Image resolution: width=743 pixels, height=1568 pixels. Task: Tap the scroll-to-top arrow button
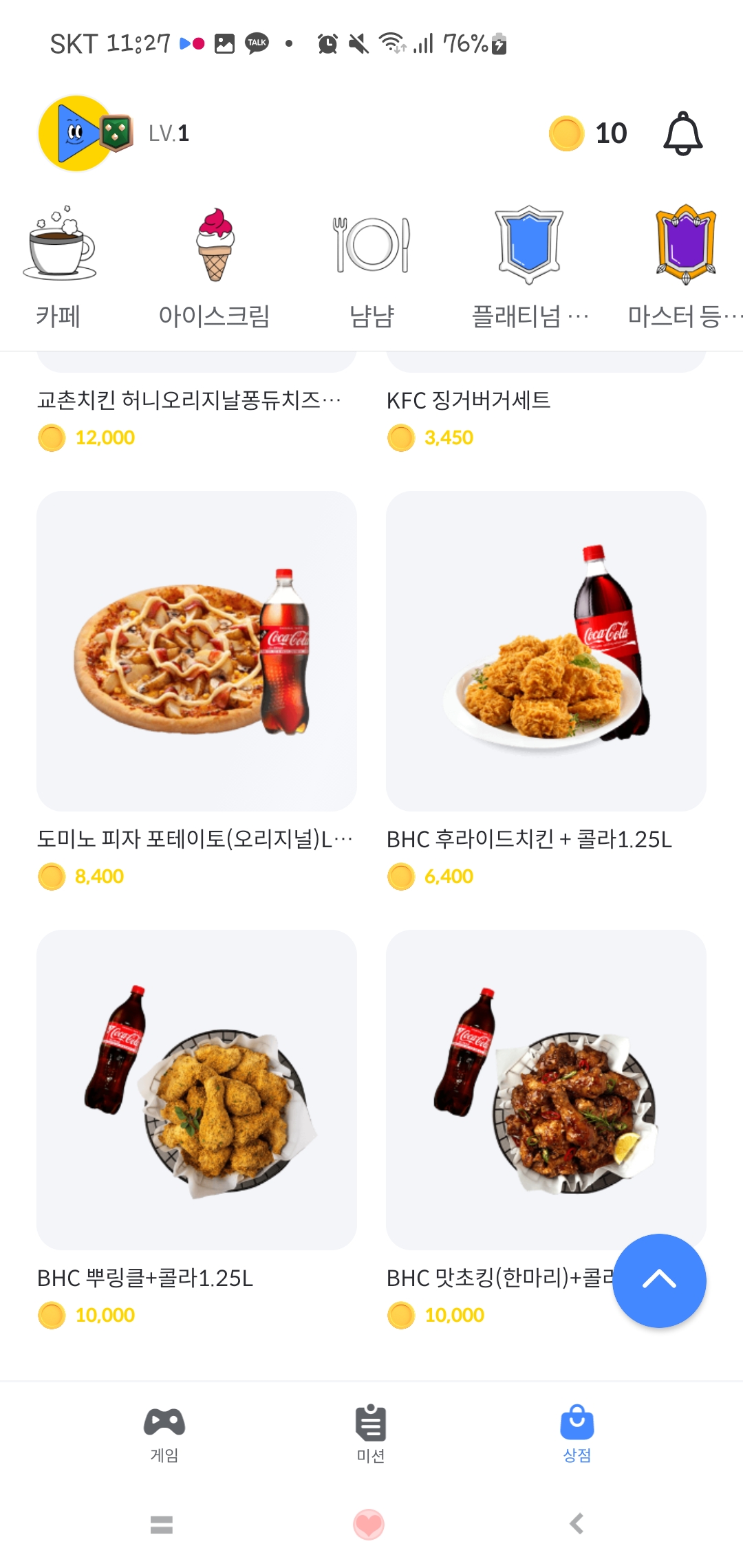click(659, 1281)
